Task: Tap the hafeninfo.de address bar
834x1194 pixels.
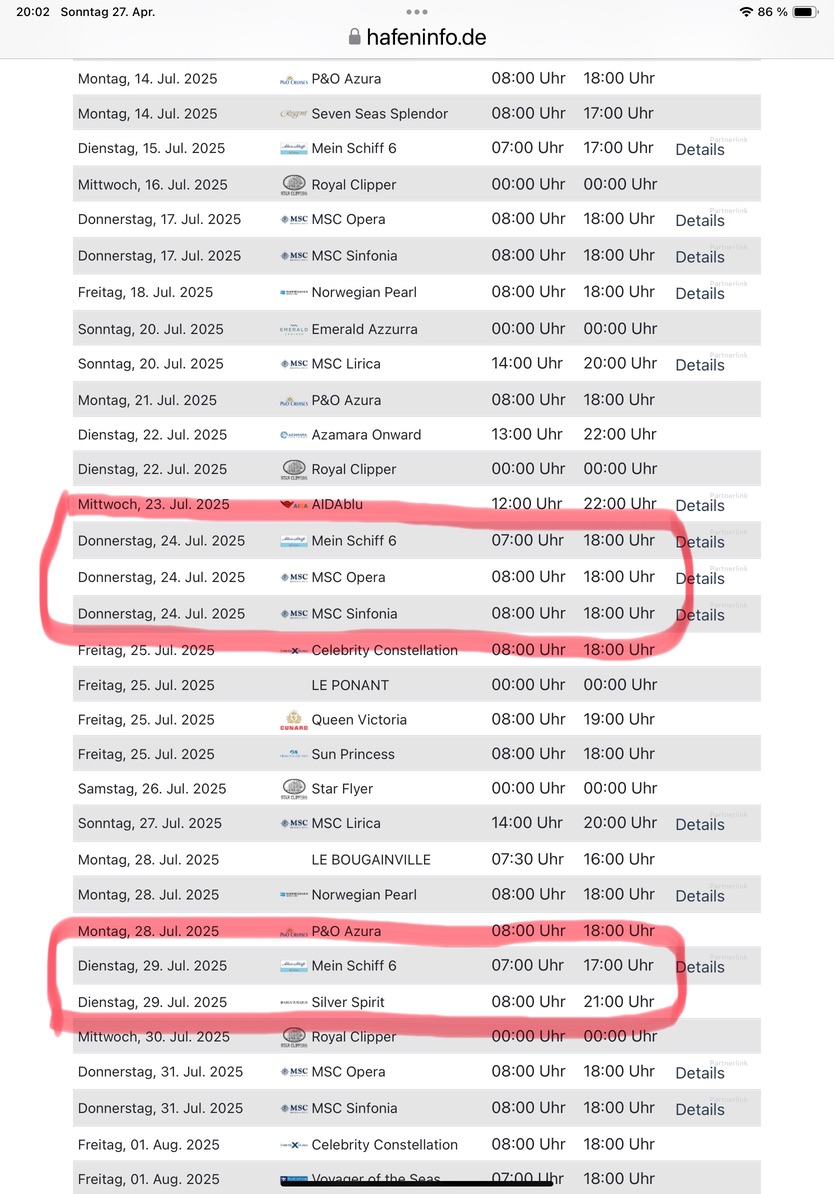Action: pos(417,38)
